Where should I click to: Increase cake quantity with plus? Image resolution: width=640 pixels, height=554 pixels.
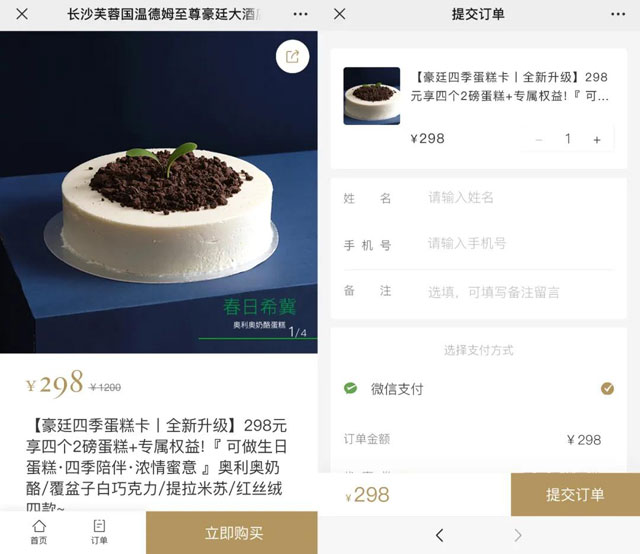pos(597,140)
